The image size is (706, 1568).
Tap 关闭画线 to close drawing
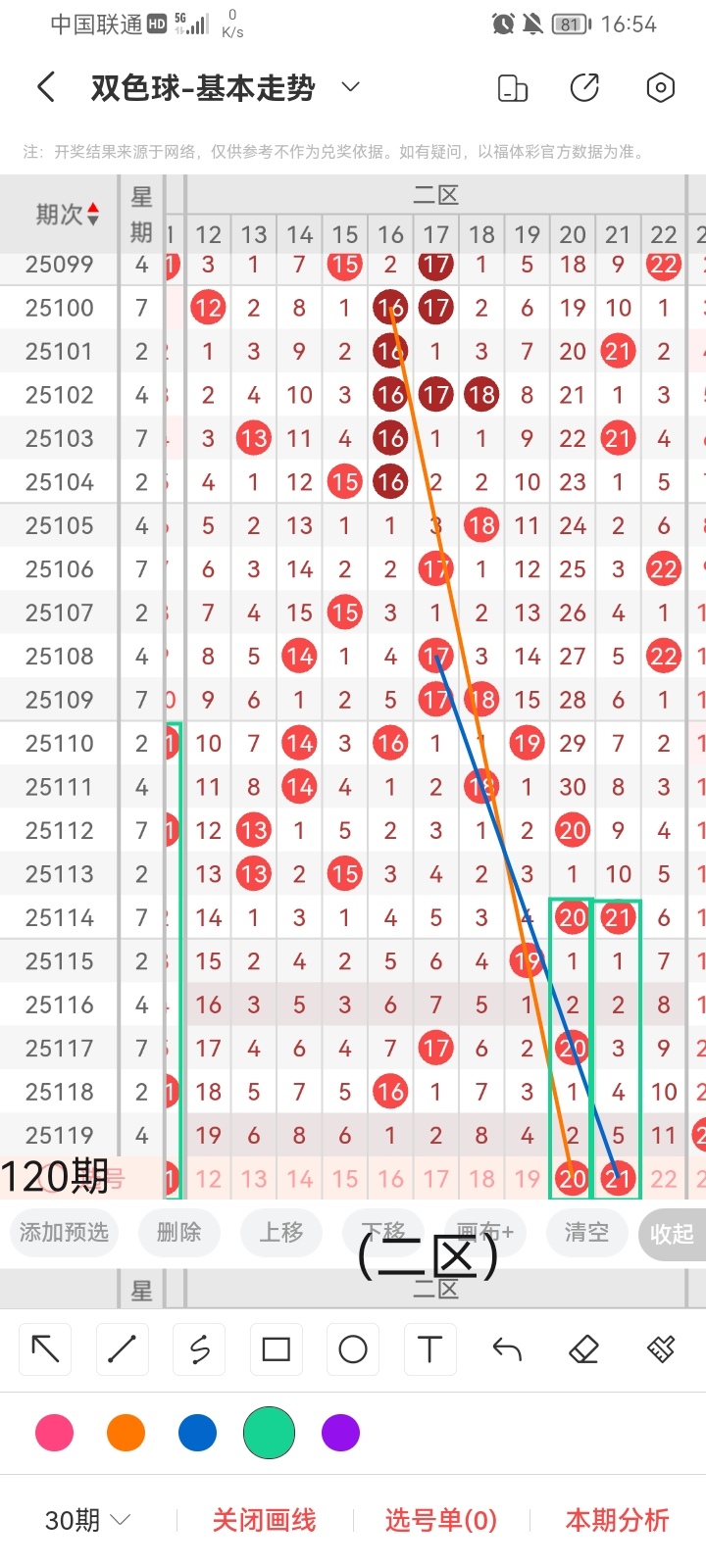point(264,1520)
